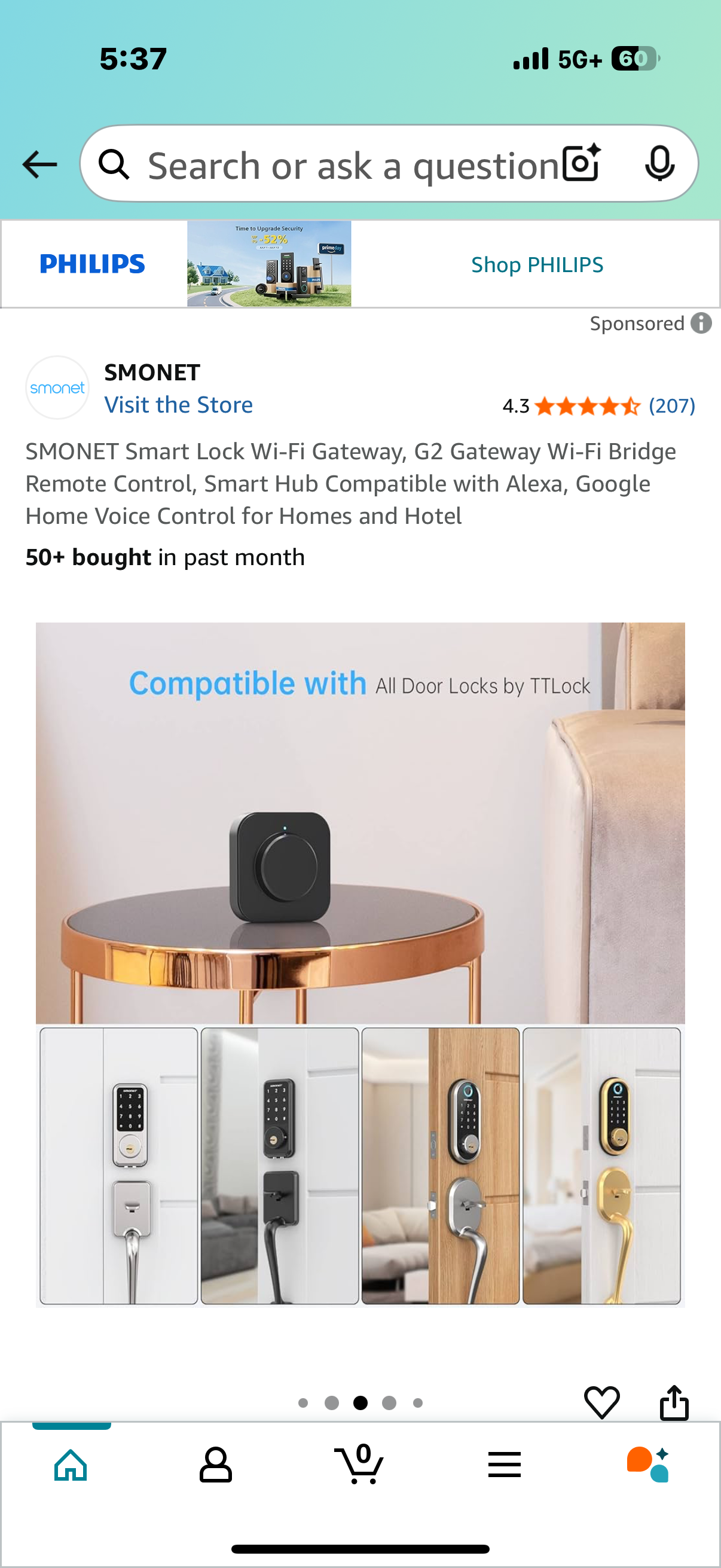The image size is (721, 1568).
Task: Start voice search with the microphone
Action: pyautogui.click(x=659, y=164)
